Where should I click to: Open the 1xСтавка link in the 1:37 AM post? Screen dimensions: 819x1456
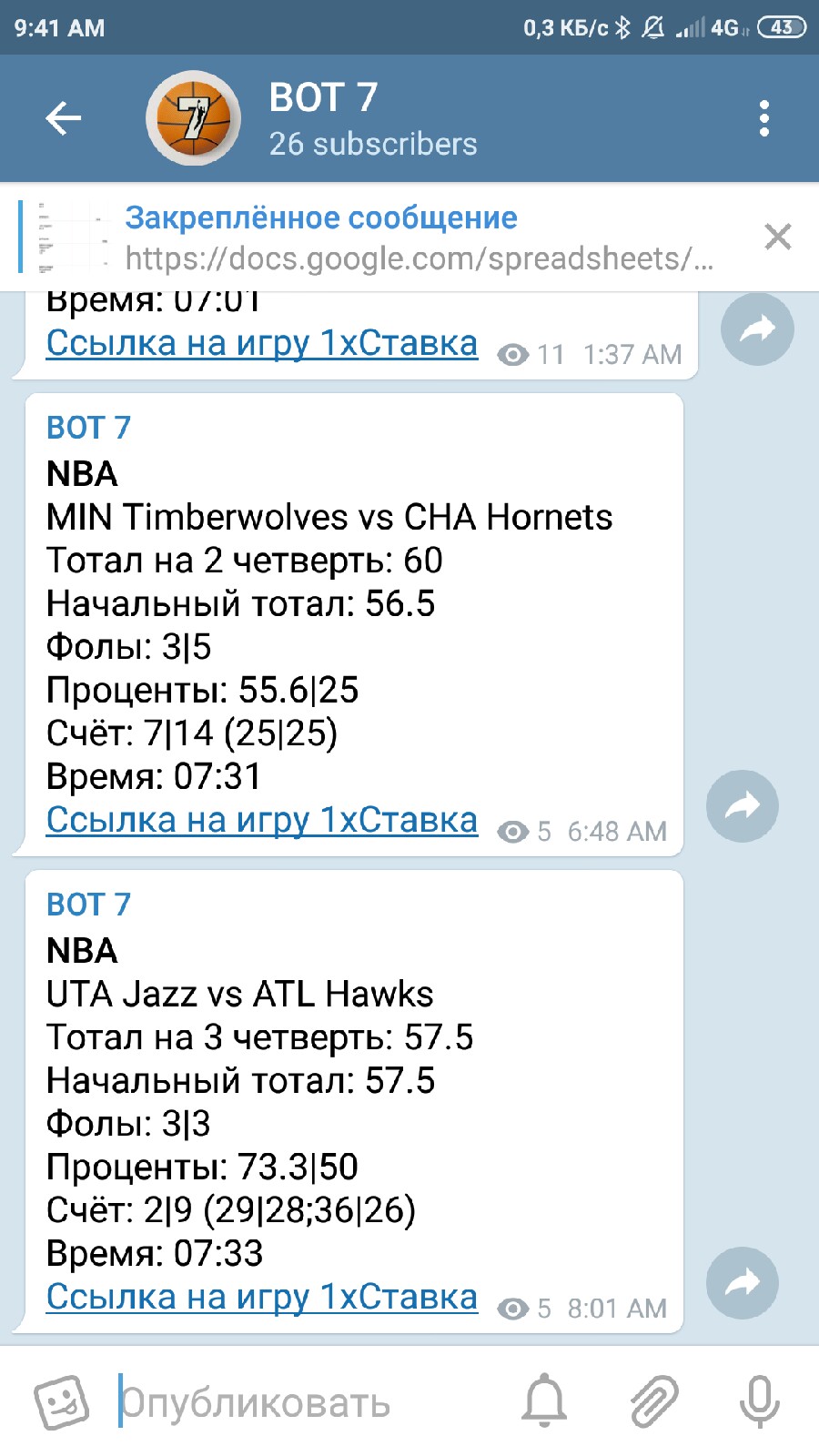pos(262,343)
